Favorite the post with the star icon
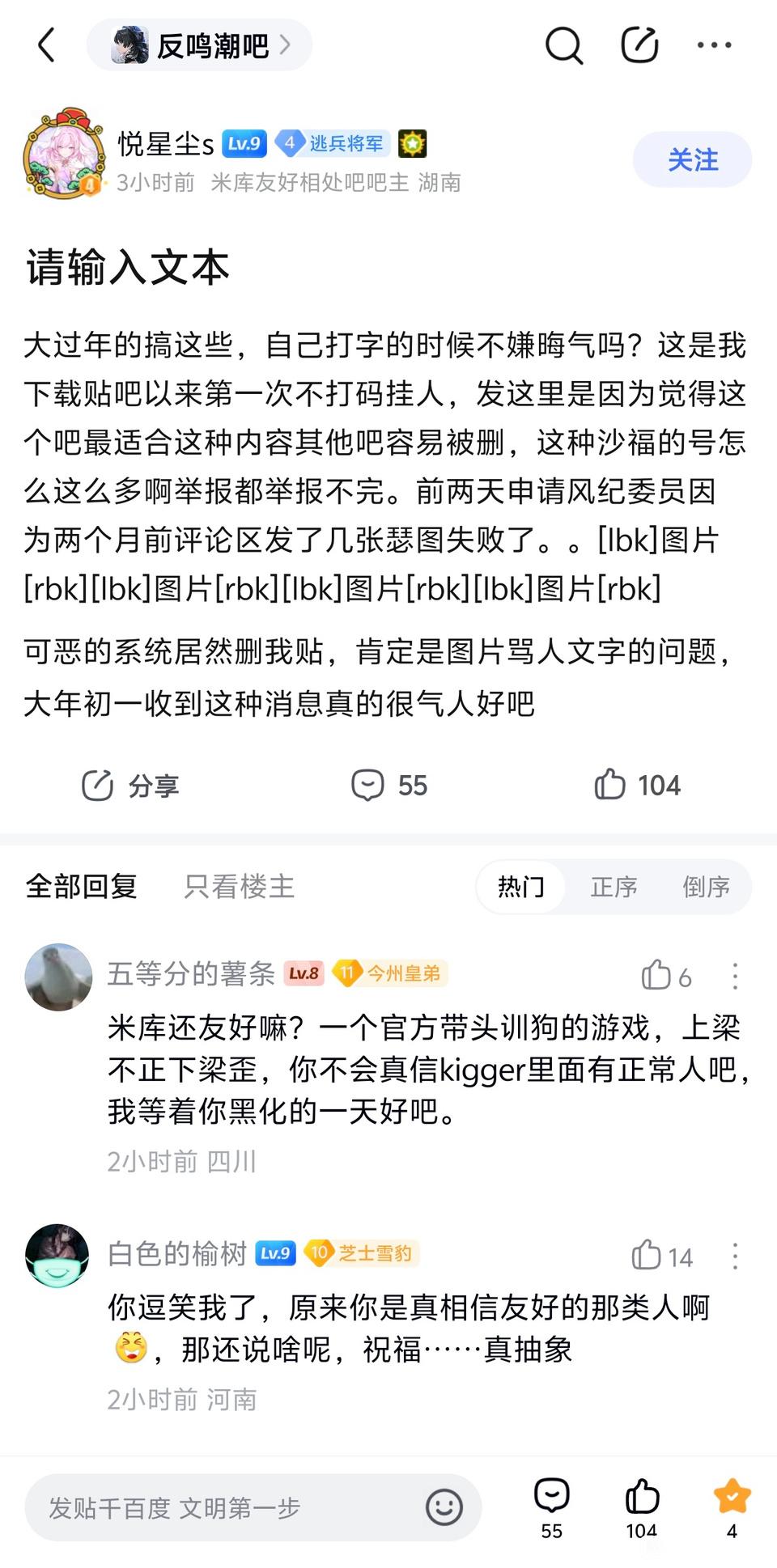777x1568 pixels. tap(732, 1507)
